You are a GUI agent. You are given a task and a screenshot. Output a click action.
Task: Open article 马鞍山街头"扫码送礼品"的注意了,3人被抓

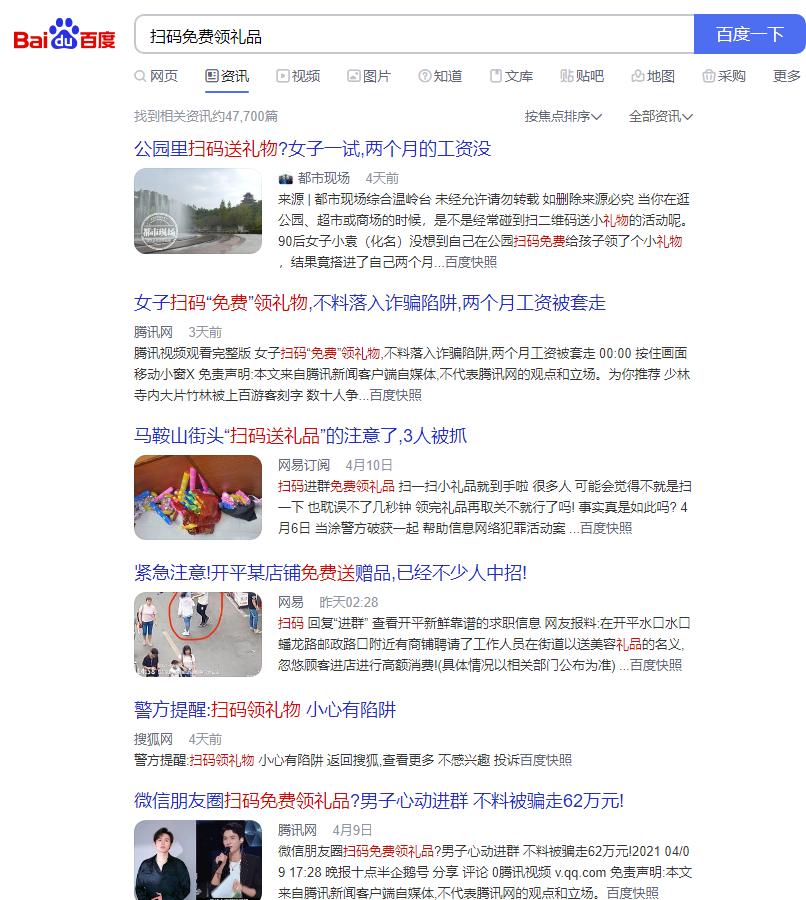[x=300, y=436]
